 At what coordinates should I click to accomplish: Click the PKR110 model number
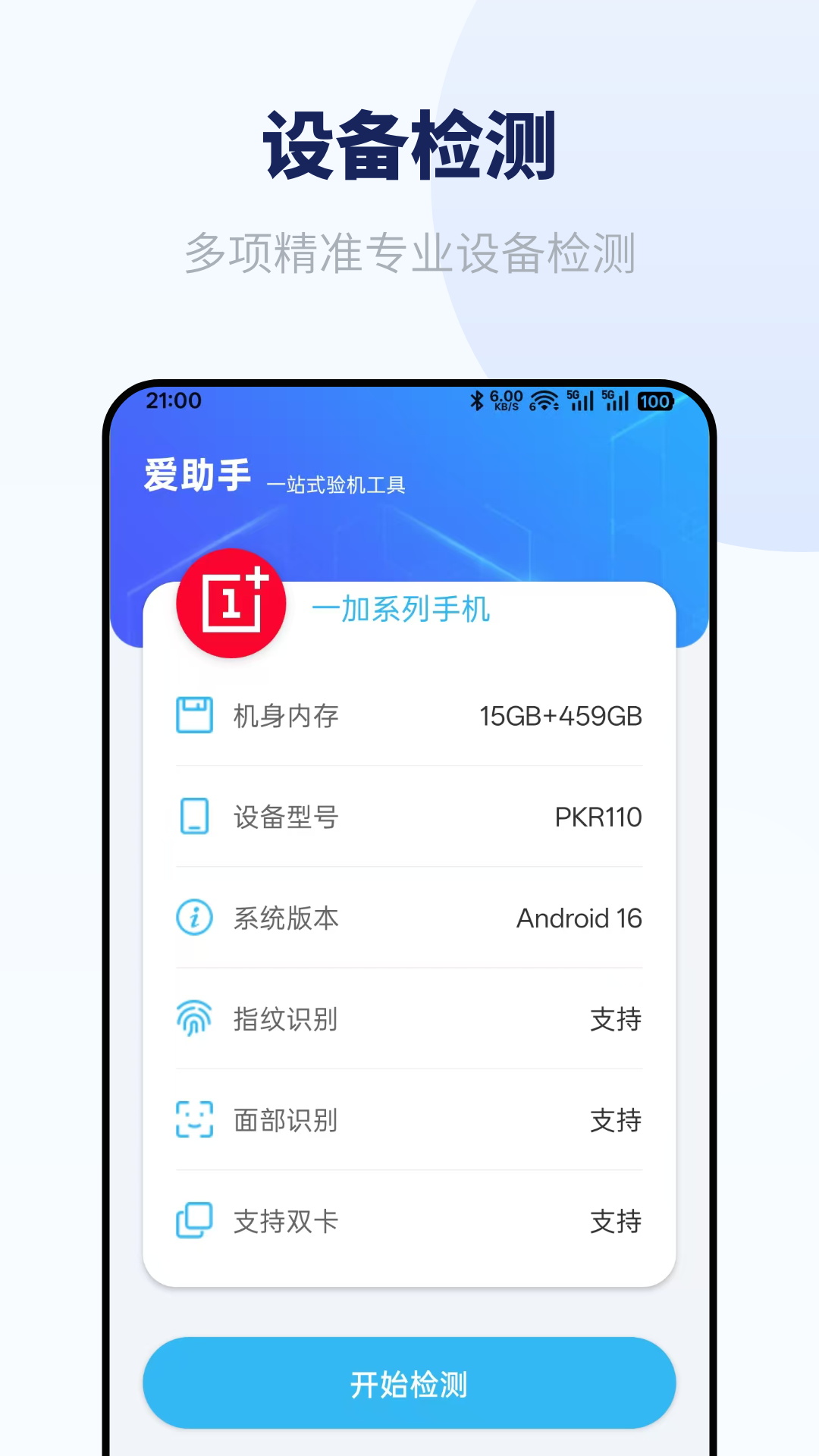(x=598, y=817)
